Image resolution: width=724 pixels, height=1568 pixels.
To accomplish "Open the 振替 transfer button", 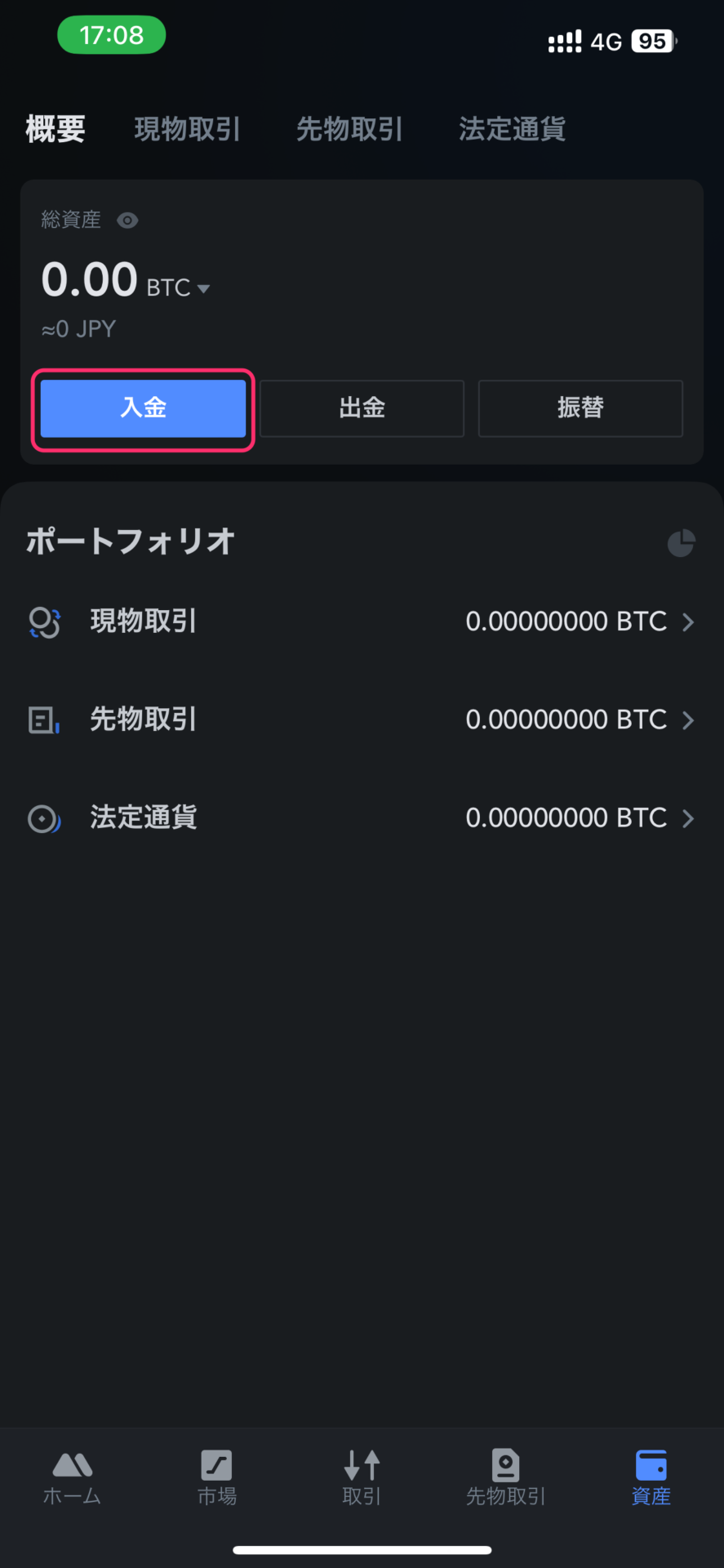I will 580,408.
